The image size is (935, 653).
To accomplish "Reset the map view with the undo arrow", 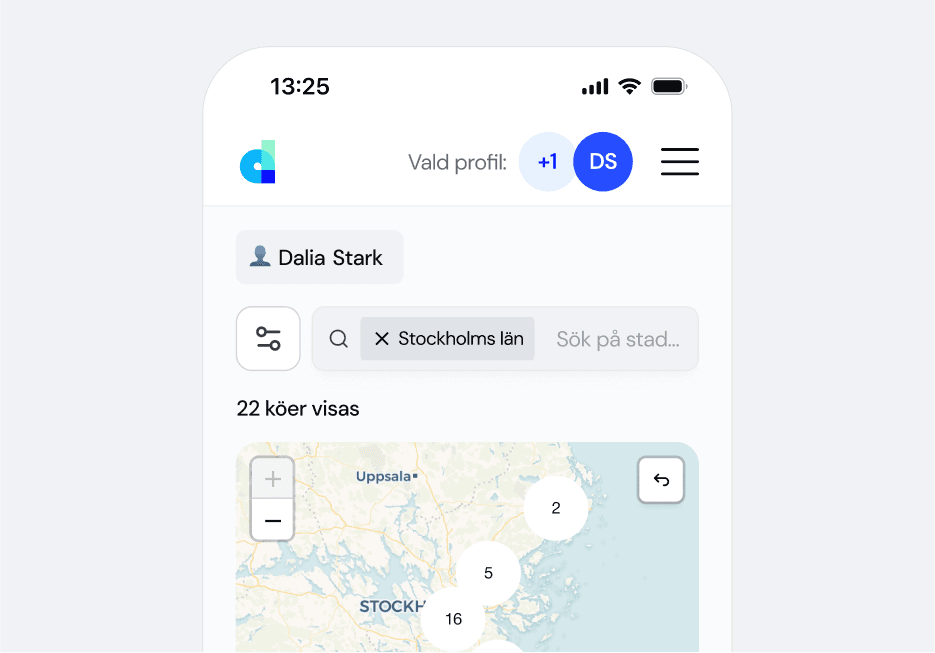I will pos(661,480).
